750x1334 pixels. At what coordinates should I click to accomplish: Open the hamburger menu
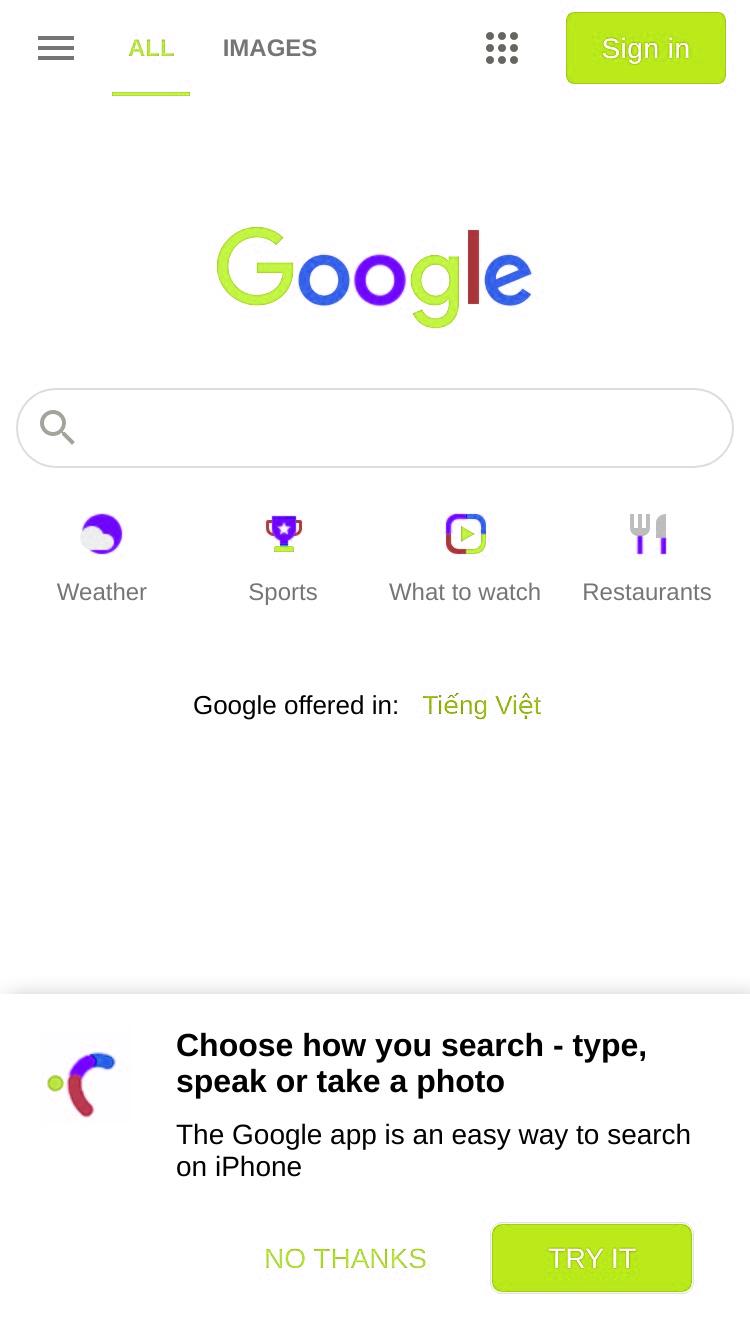click(x=56, y=48)
